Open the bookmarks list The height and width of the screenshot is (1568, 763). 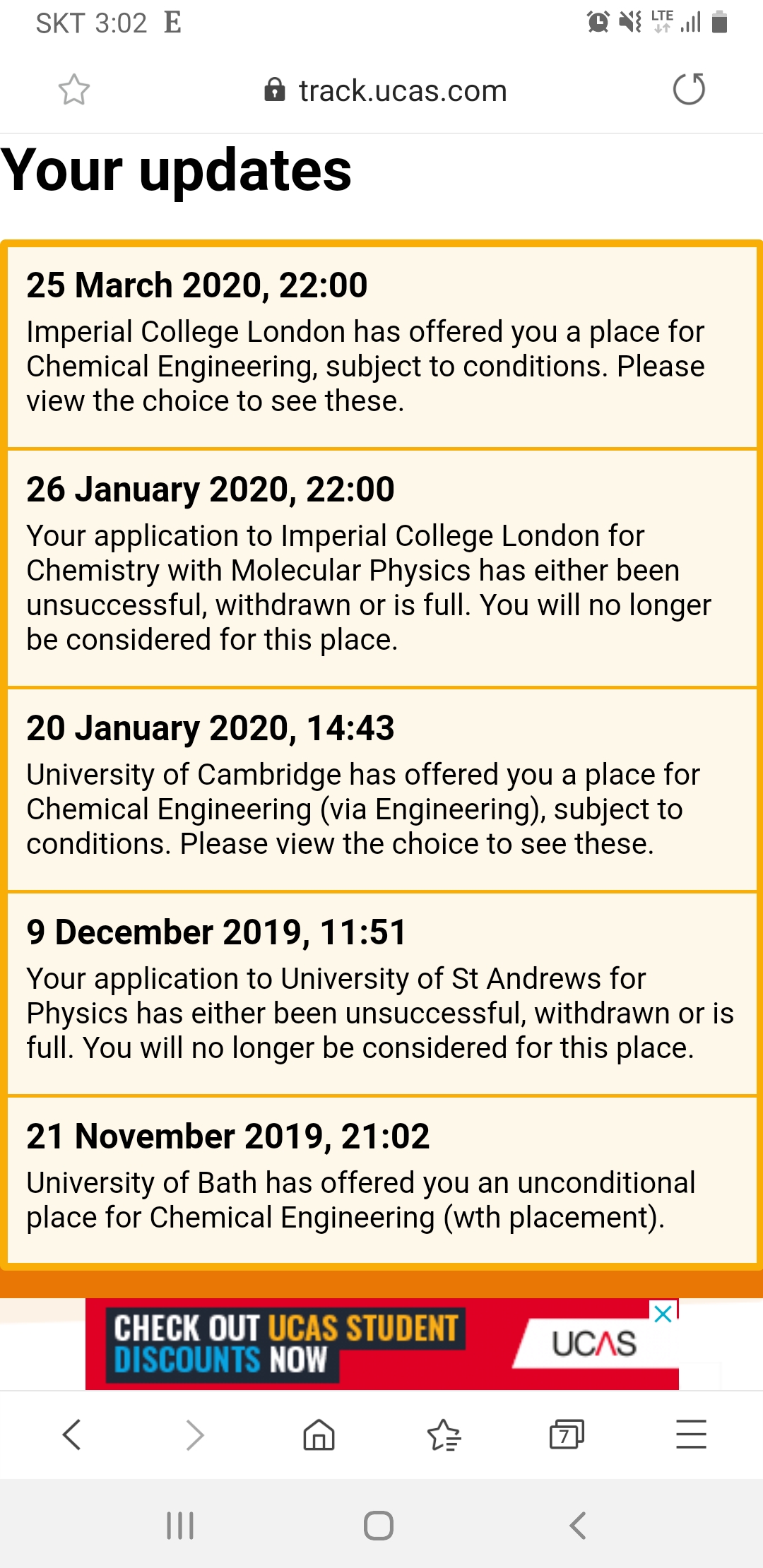click(x=444, y=1435)
